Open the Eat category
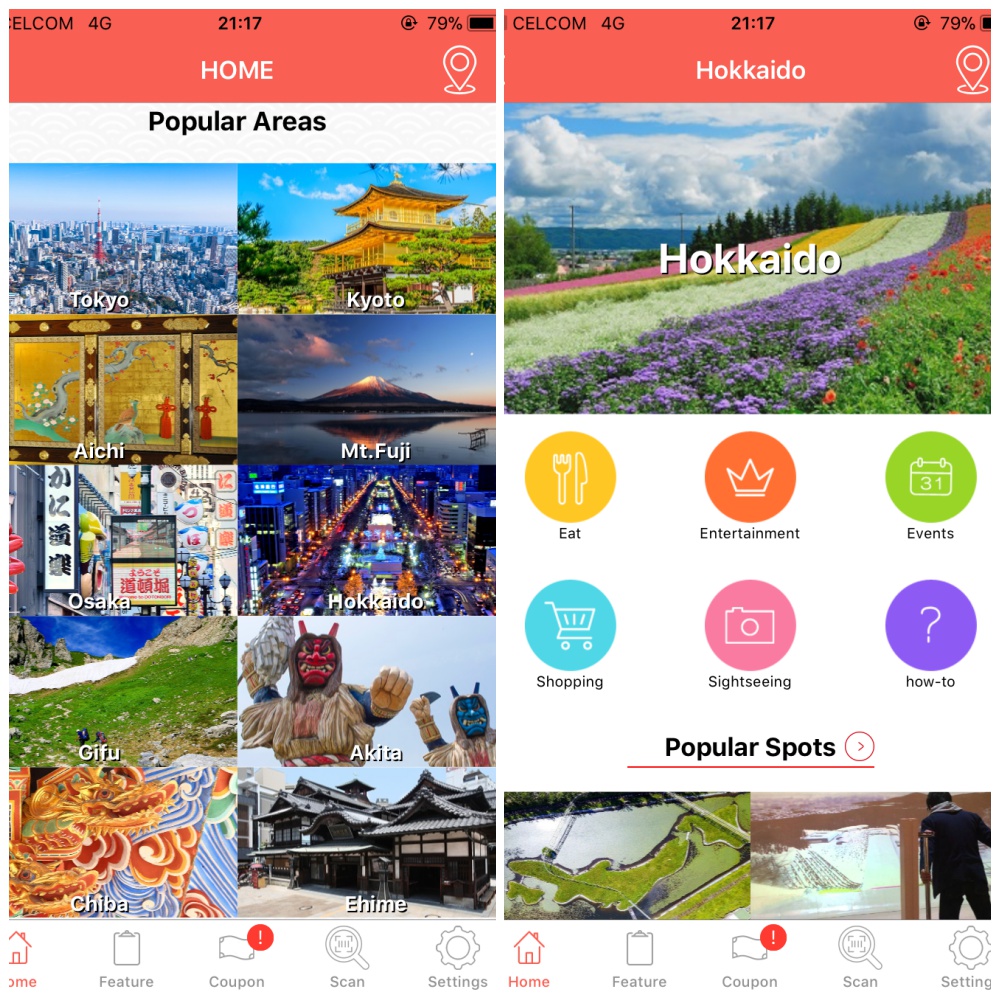The image size is (1000, 1000). coord(570,478)
